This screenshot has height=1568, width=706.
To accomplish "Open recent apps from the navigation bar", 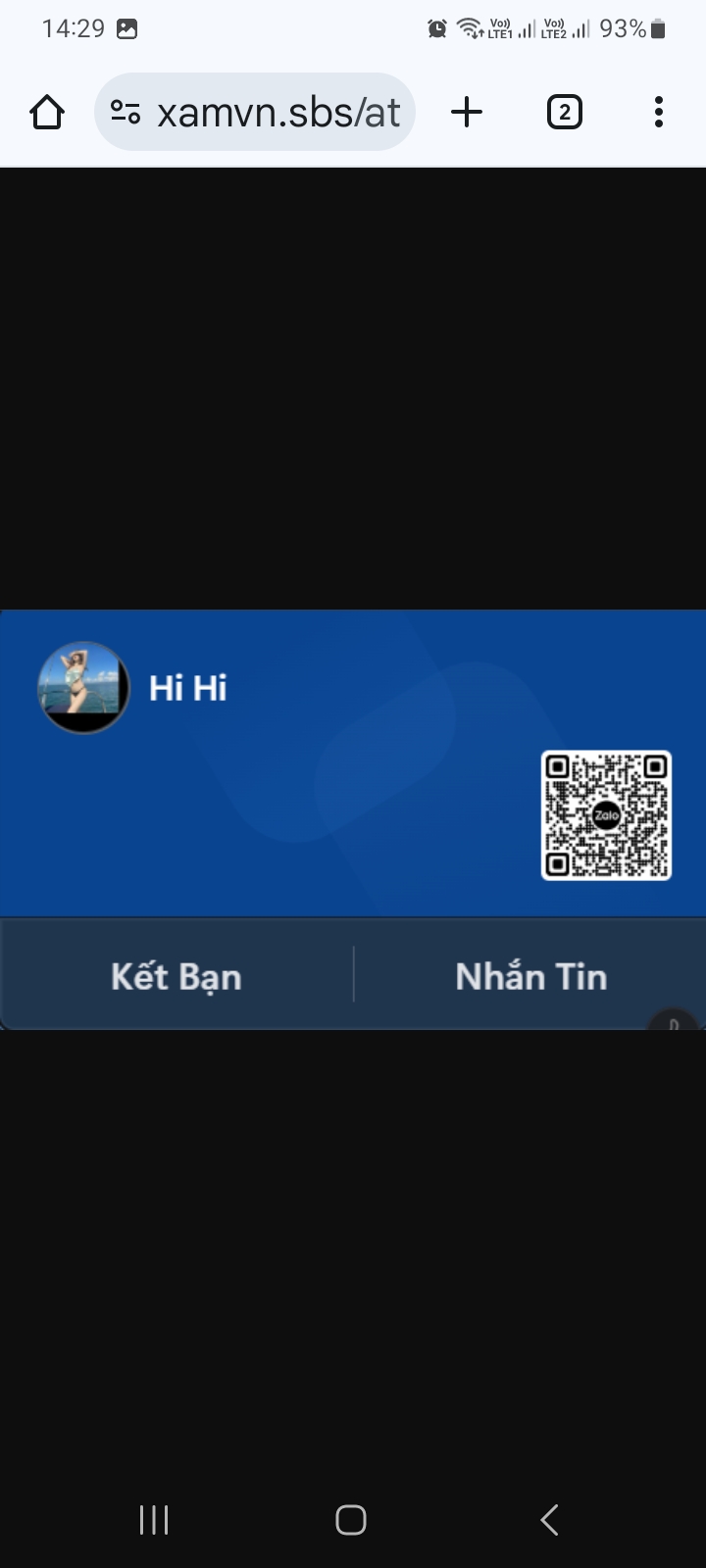I will coord(154,1520).
